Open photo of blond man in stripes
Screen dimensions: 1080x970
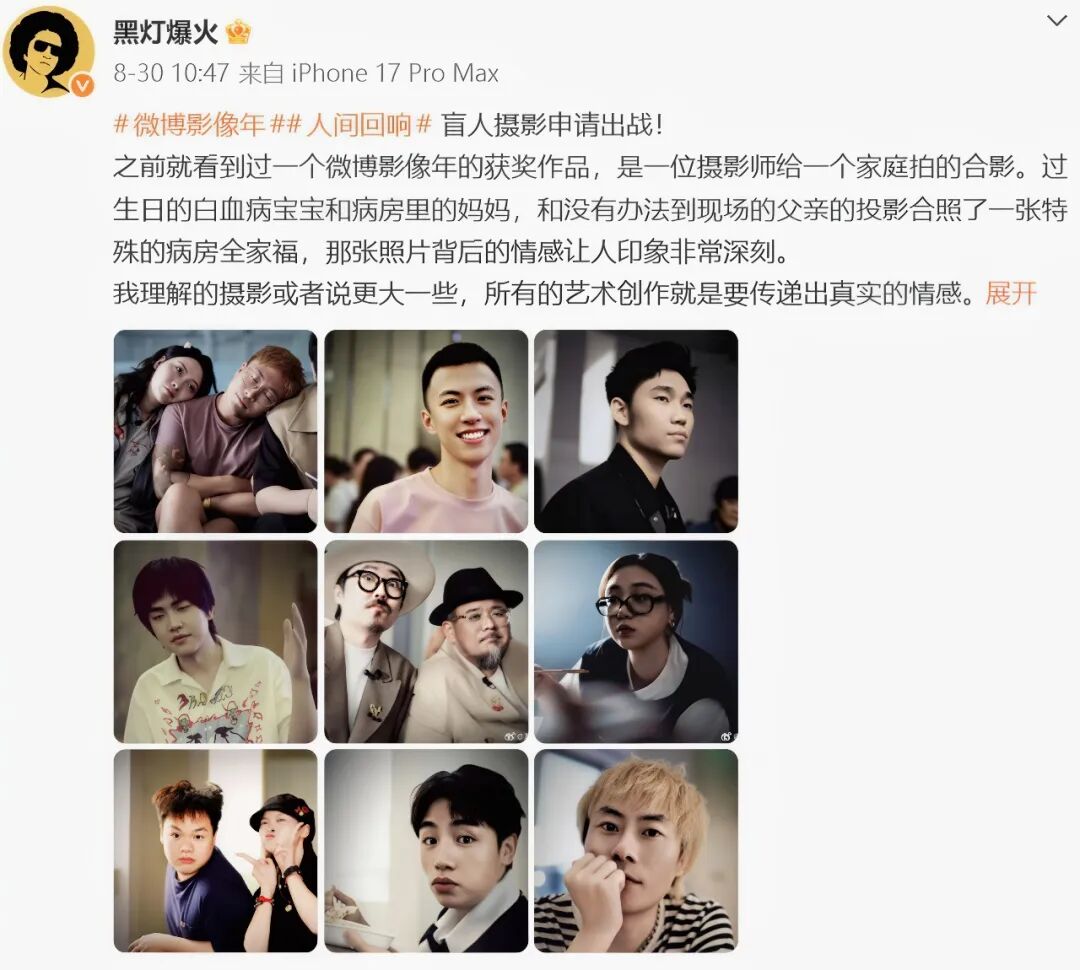[636, 852]
